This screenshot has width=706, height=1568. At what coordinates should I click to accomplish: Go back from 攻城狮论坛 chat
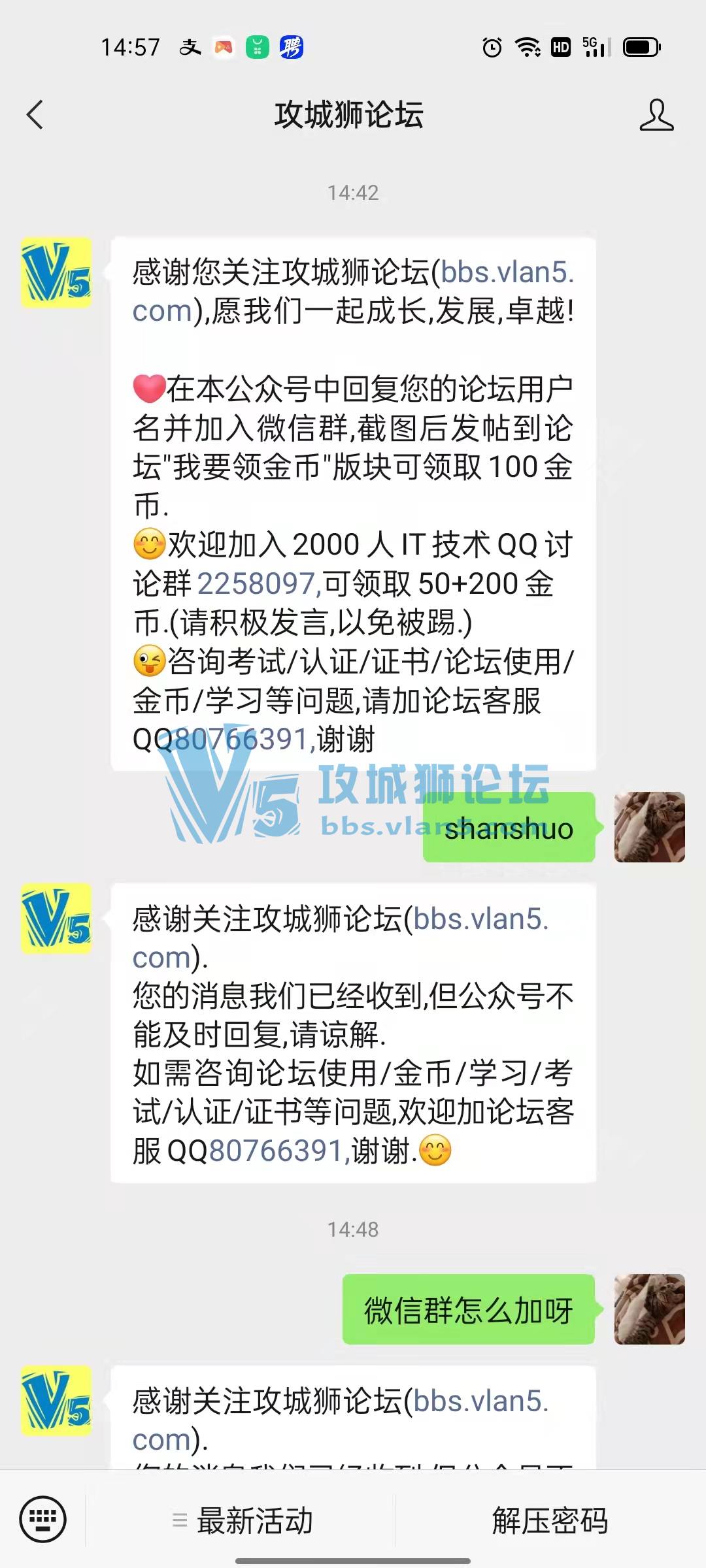point(35,115)
